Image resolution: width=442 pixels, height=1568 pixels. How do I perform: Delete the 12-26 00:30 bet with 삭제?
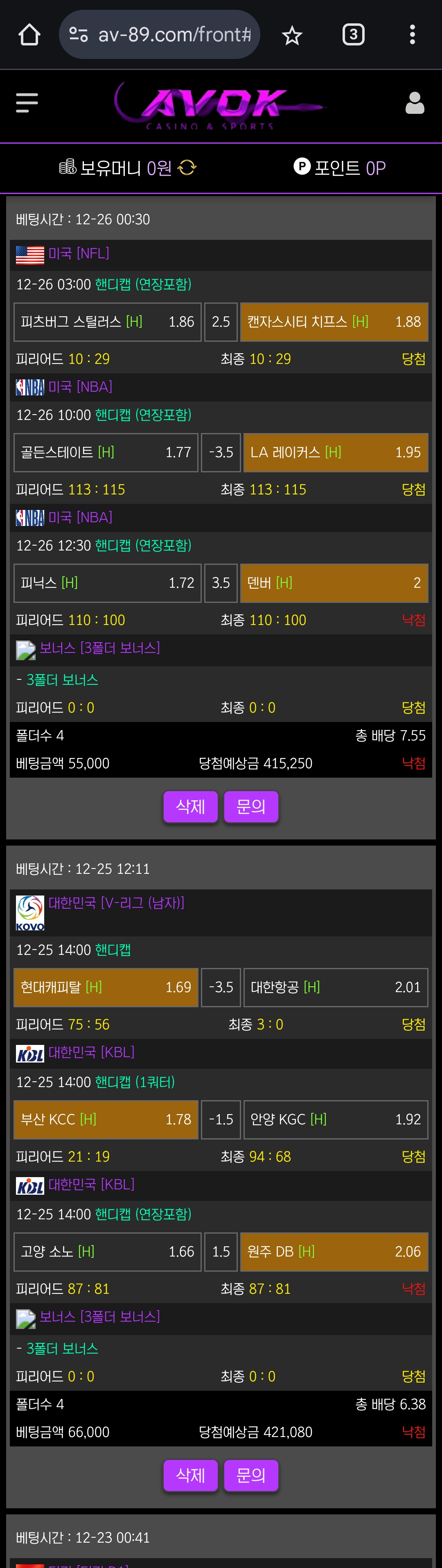(191, 807)
